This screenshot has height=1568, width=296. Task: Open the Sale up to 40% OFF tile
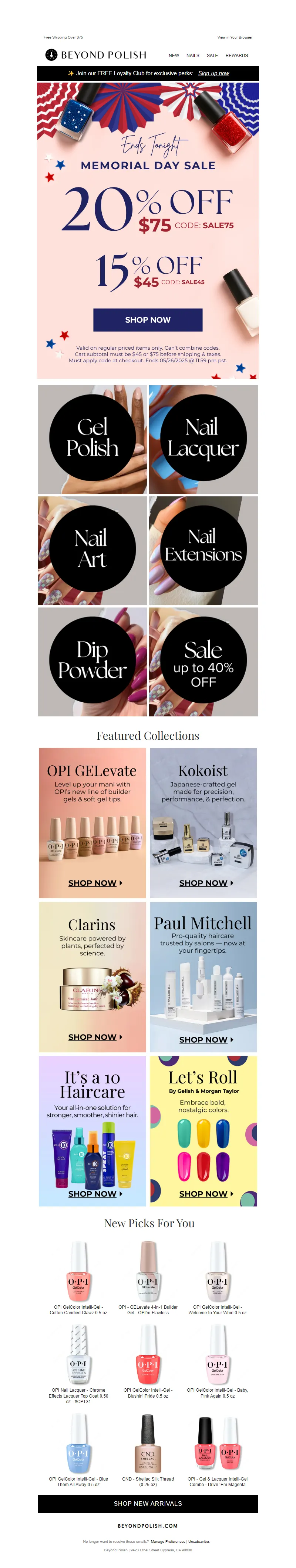tap(203, 662)
